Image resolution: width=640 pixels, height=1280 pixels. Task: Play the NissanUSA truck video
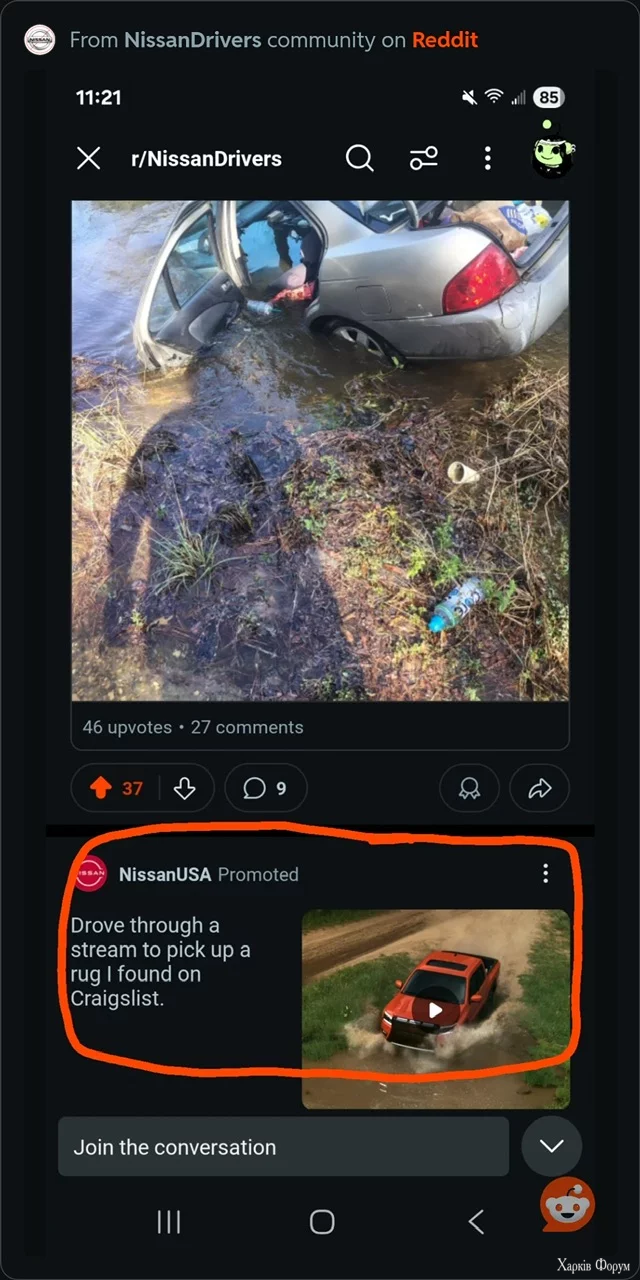click(435, 1009)
